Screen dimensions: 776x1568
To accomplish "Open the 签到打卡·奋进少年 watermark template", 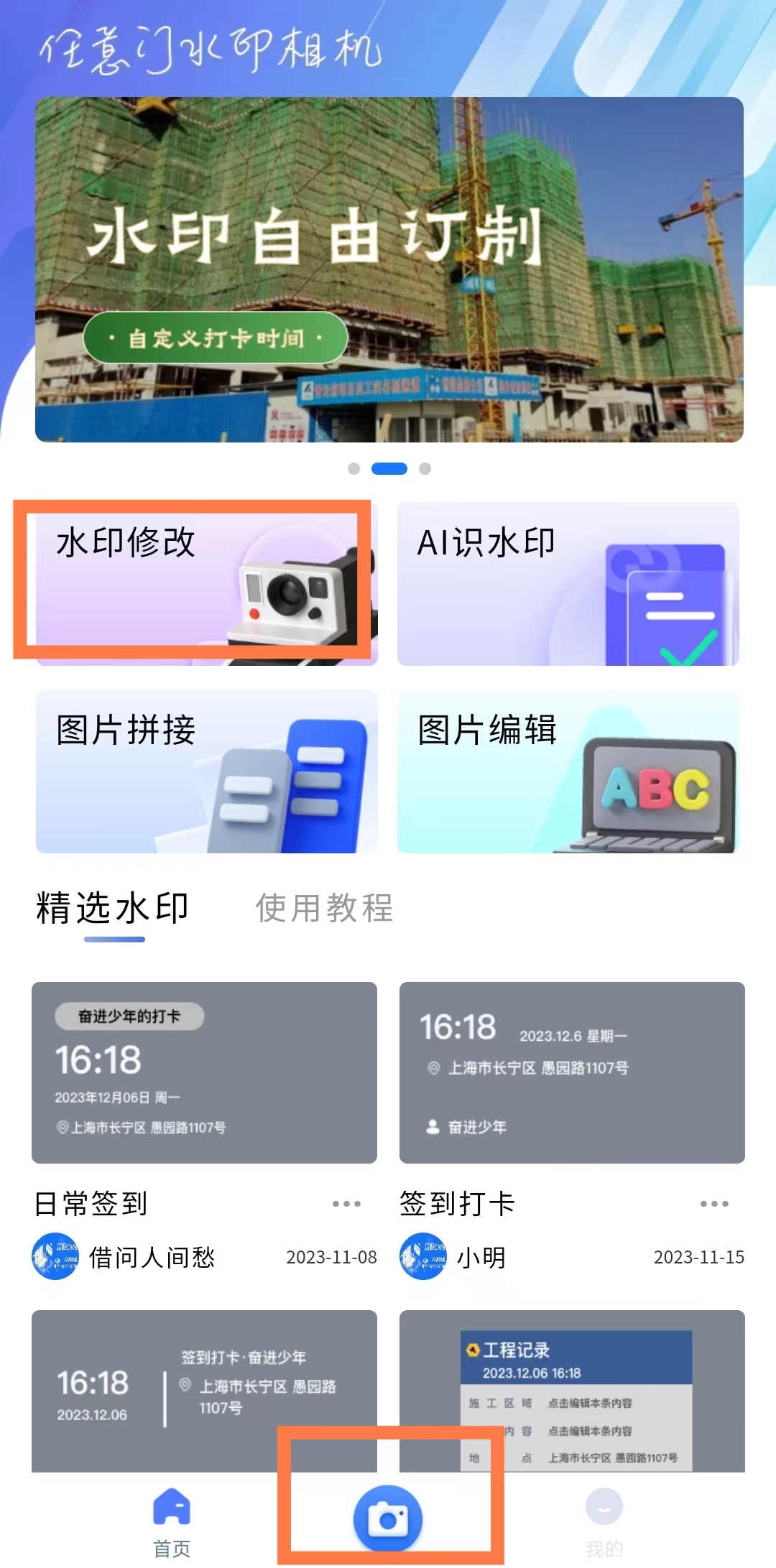I will tap(204, 1390).
